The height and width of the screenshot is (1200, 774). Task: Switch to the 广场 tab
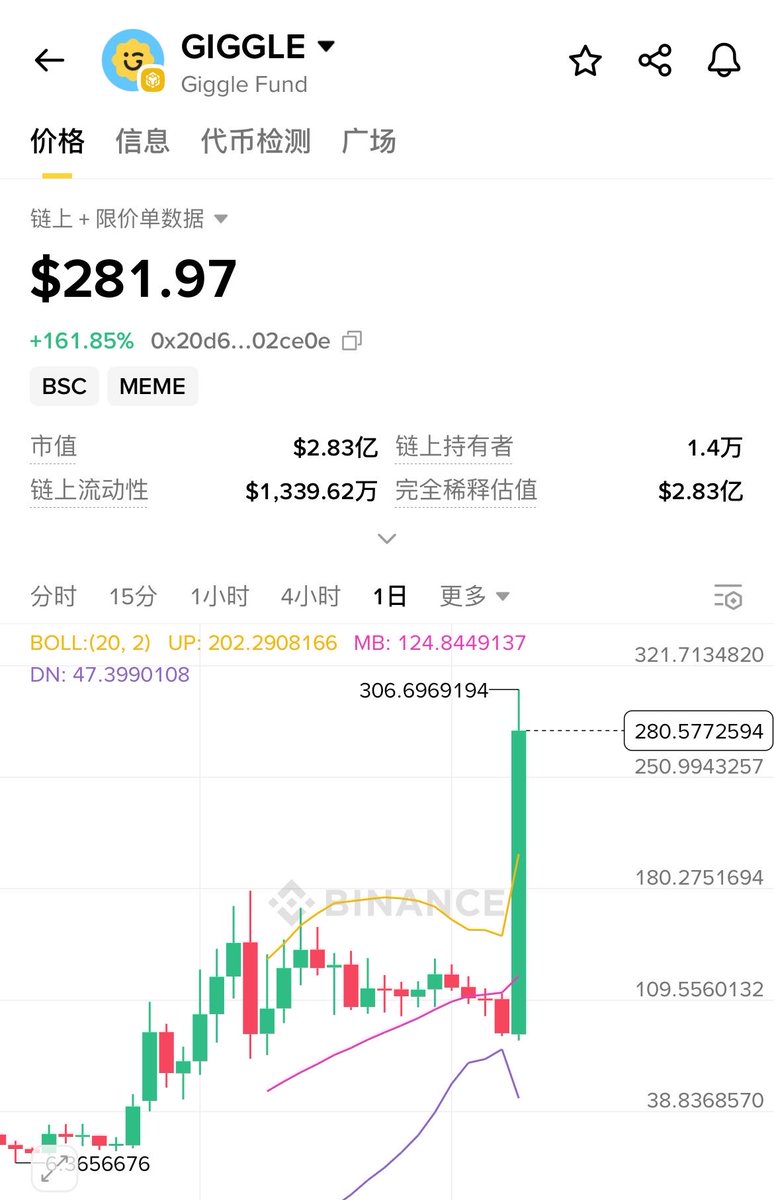[369, 141]
